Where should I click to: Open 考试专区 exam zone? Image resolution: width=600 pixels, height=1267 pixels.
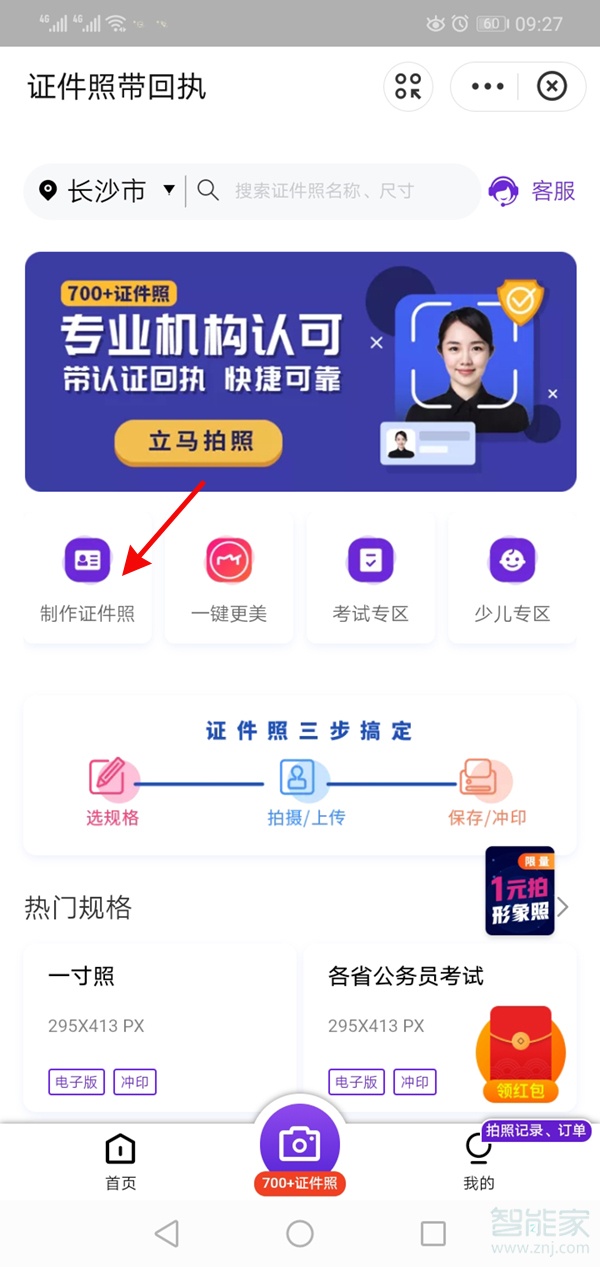click(371, 580)
